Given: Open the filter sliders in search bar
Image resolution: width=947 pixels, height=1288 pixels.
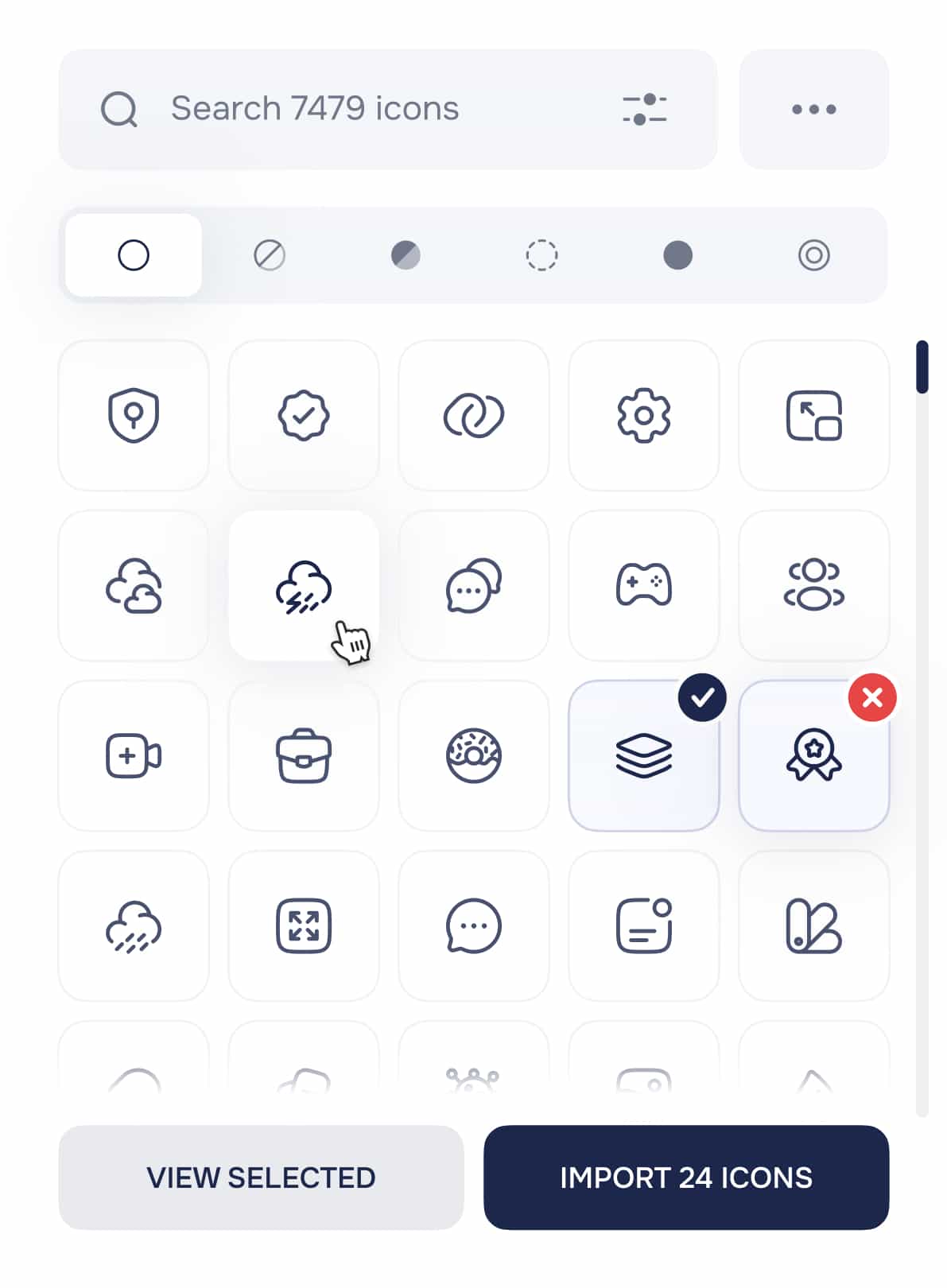Looking at the screenshot, I should [644, 110].
